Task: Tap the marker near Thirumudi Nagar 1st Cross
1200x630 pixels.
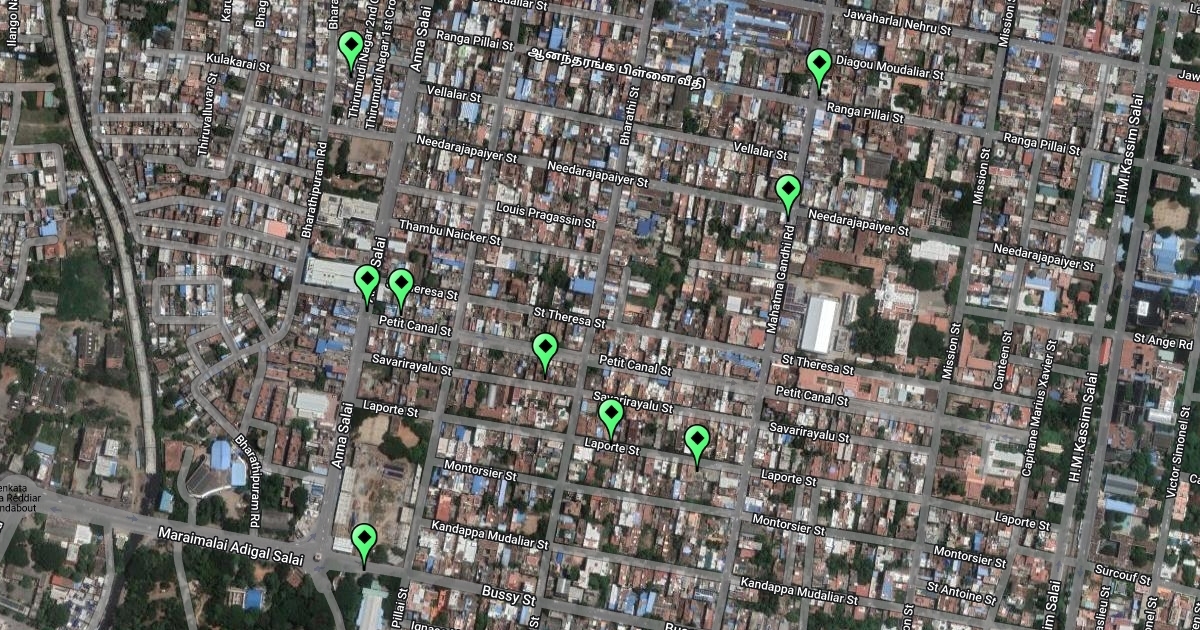Action: (350, 47)
